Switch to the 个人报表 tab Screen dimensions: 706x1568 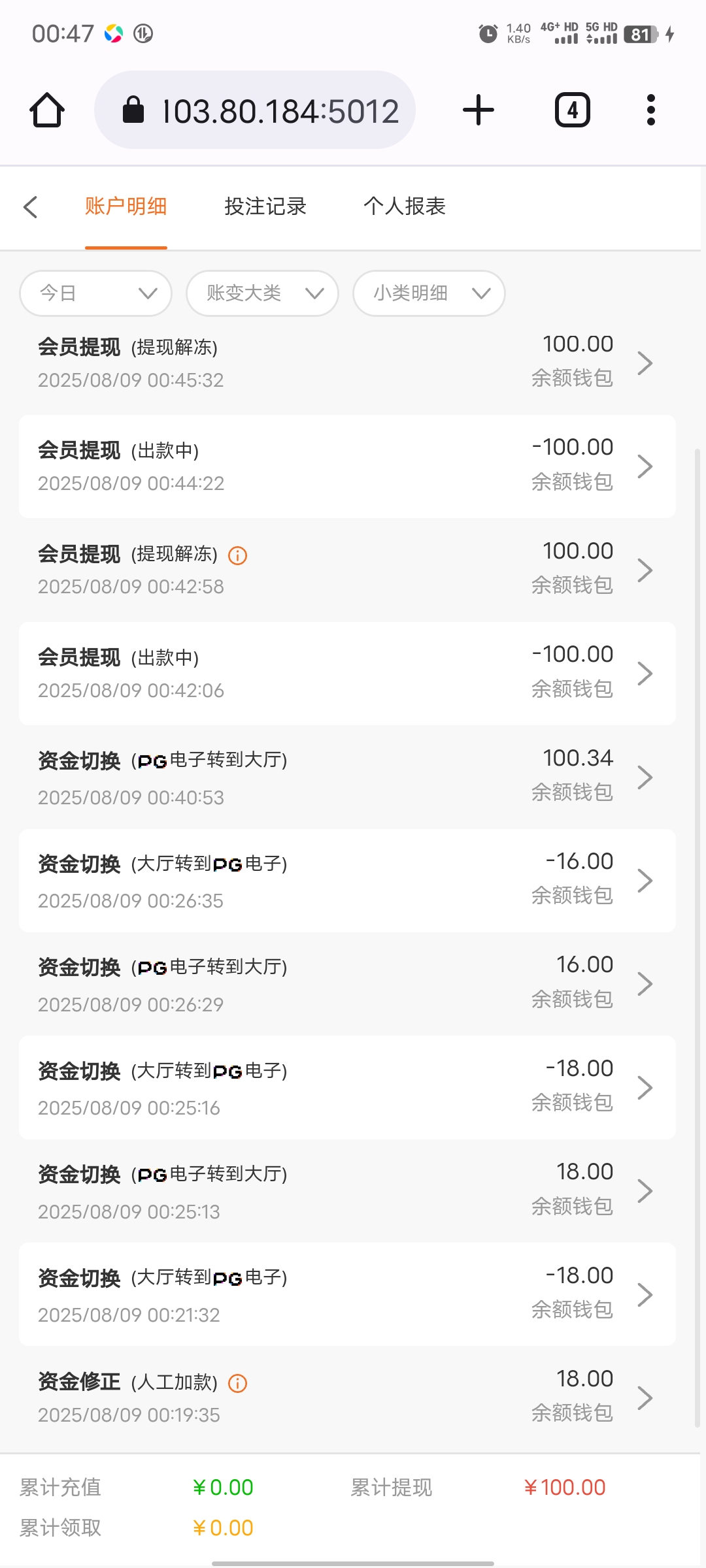pos(405,206)
